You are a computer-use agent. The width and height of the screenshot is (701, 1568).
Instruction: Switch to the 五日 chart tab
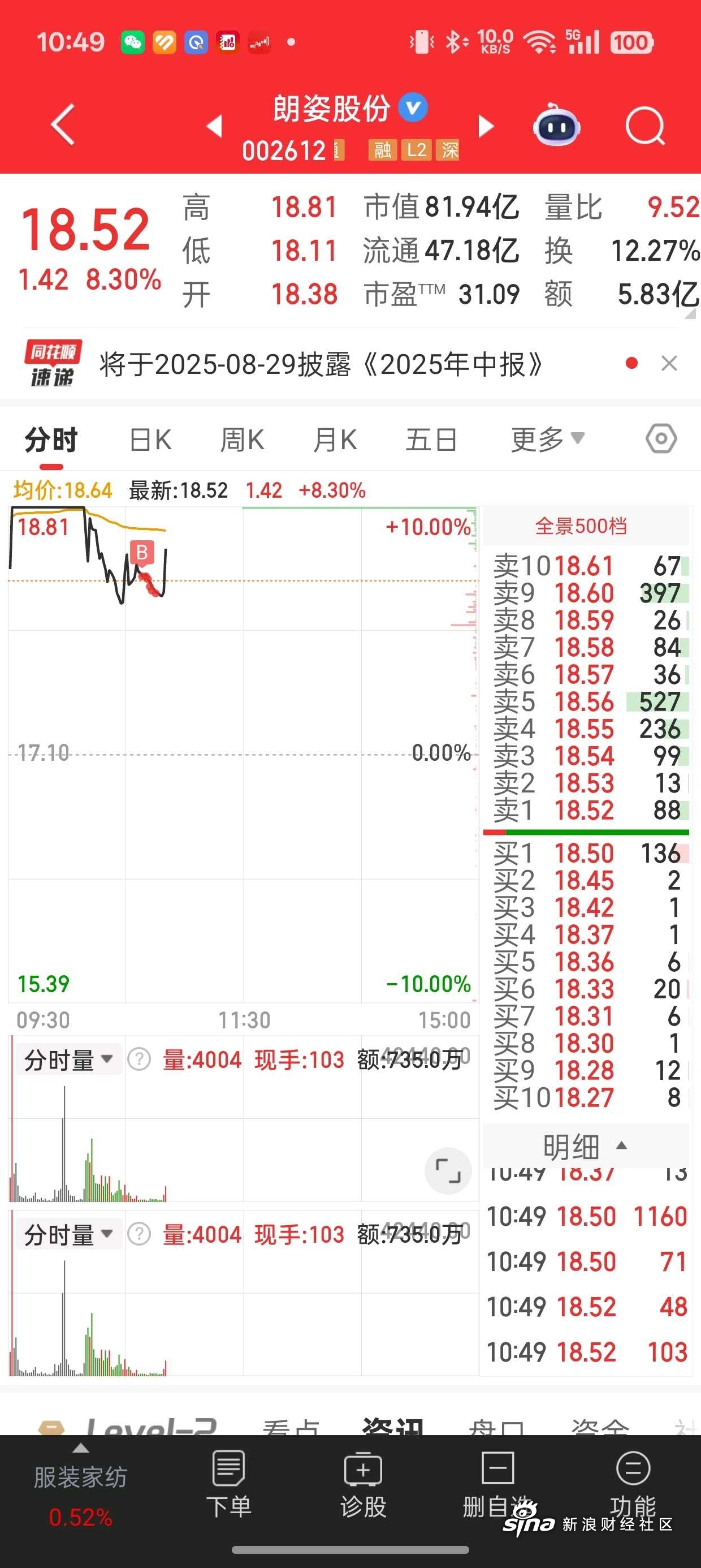point(431,440)
